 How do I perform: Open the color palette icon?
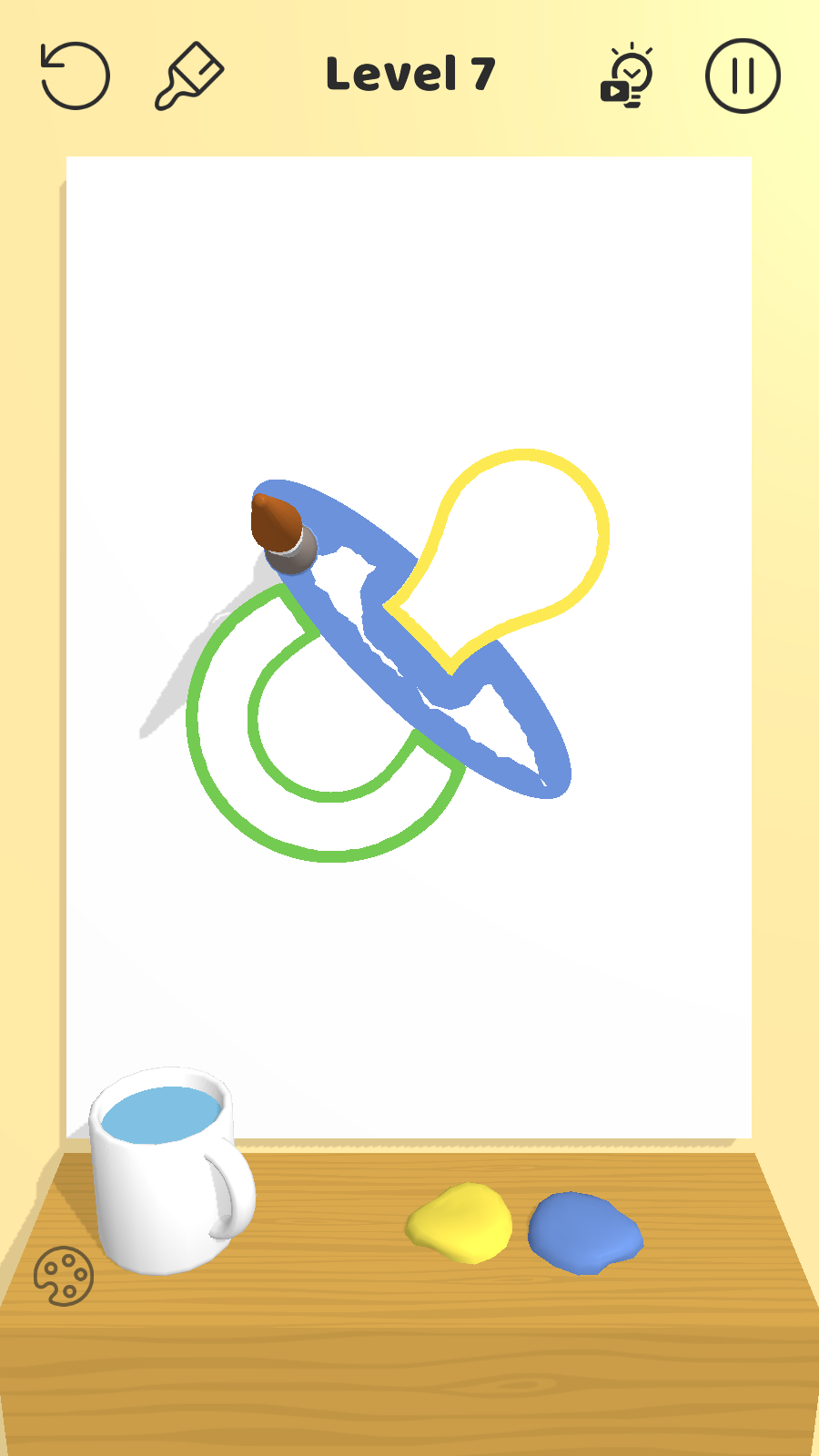click(x=64, y=1276)
